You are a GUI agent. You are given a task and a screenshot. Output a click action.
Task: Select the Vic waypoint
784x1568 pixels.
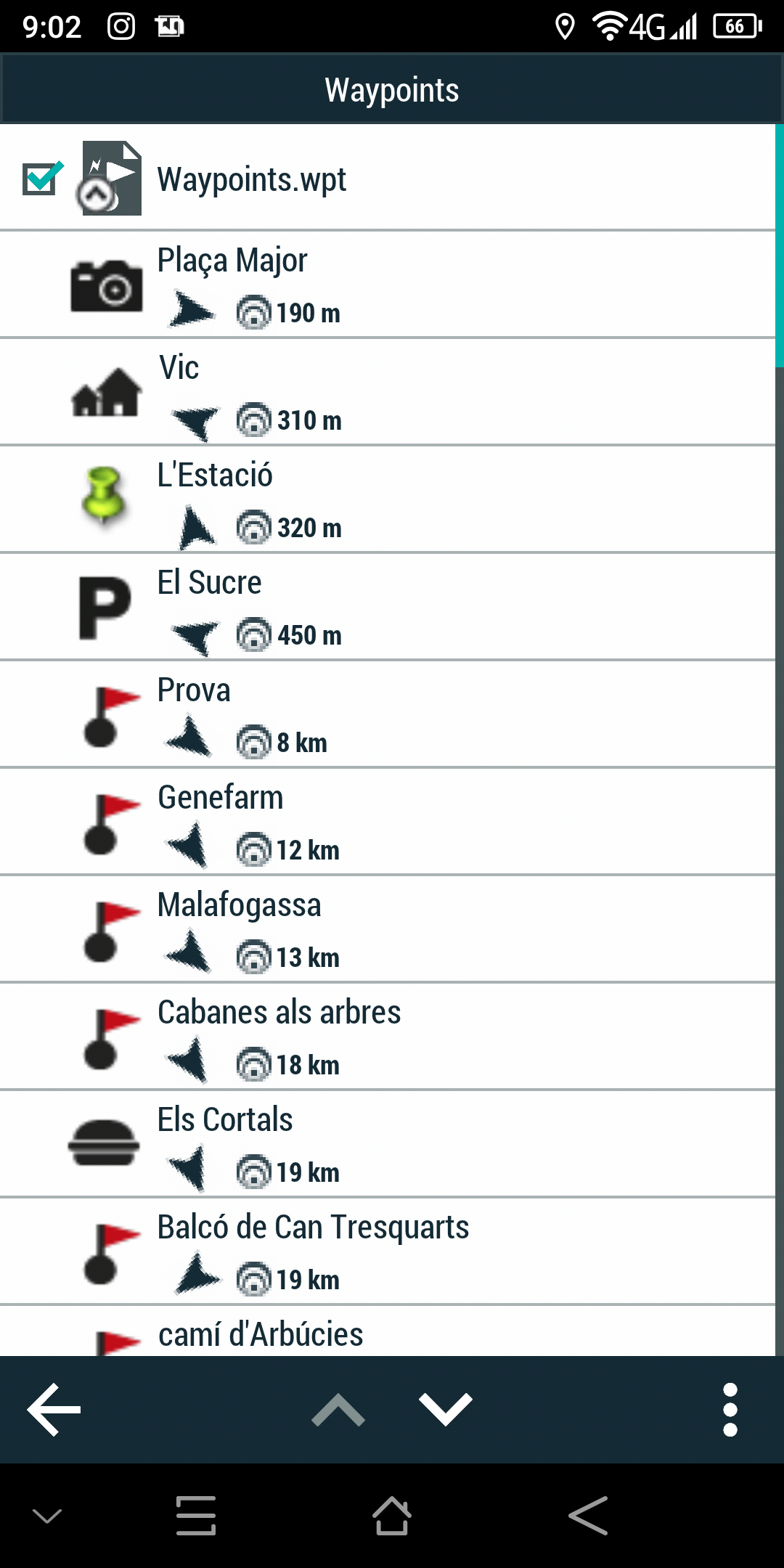click(x=388, y=392)
